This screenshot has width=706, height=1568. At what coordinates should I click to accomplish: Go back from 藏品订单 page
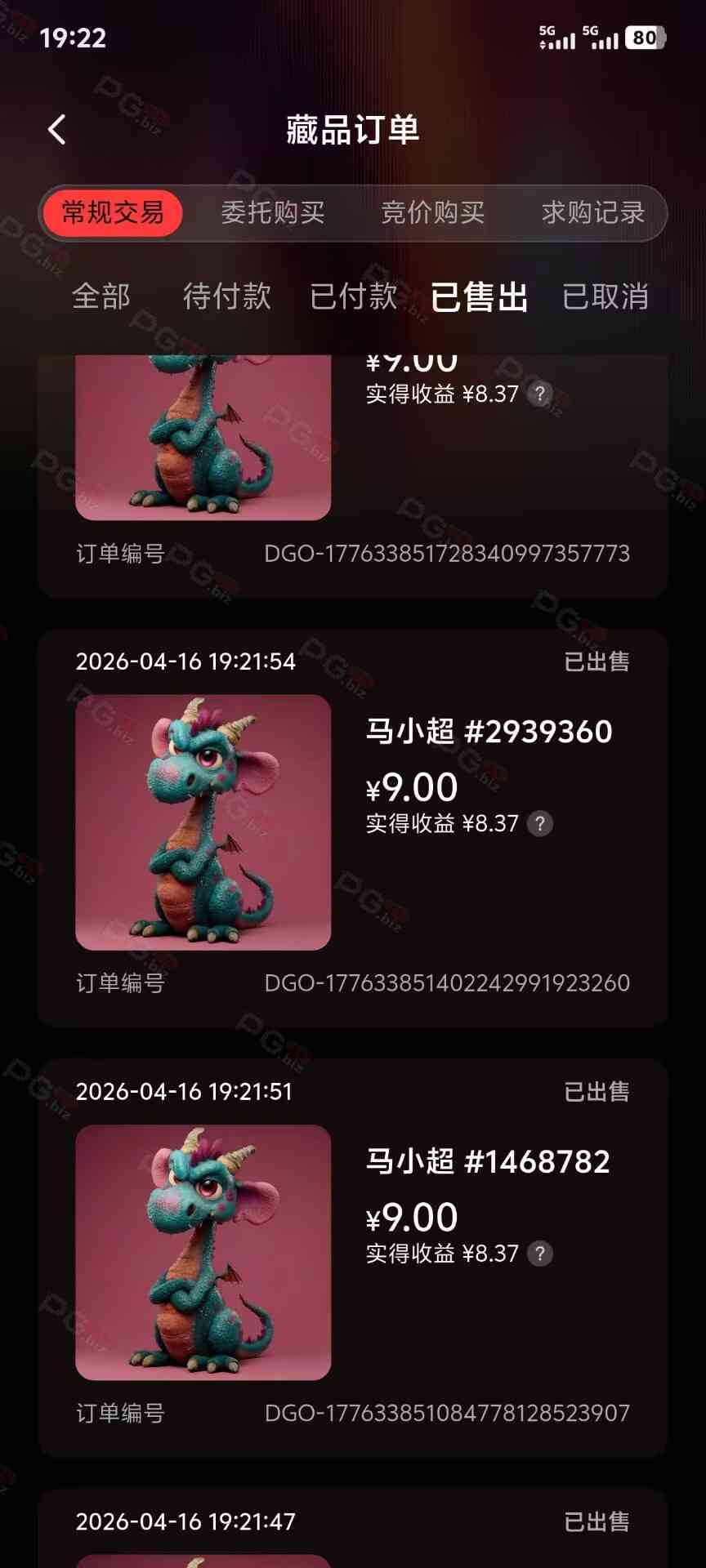pyautogui.click(x=56, y=130)
